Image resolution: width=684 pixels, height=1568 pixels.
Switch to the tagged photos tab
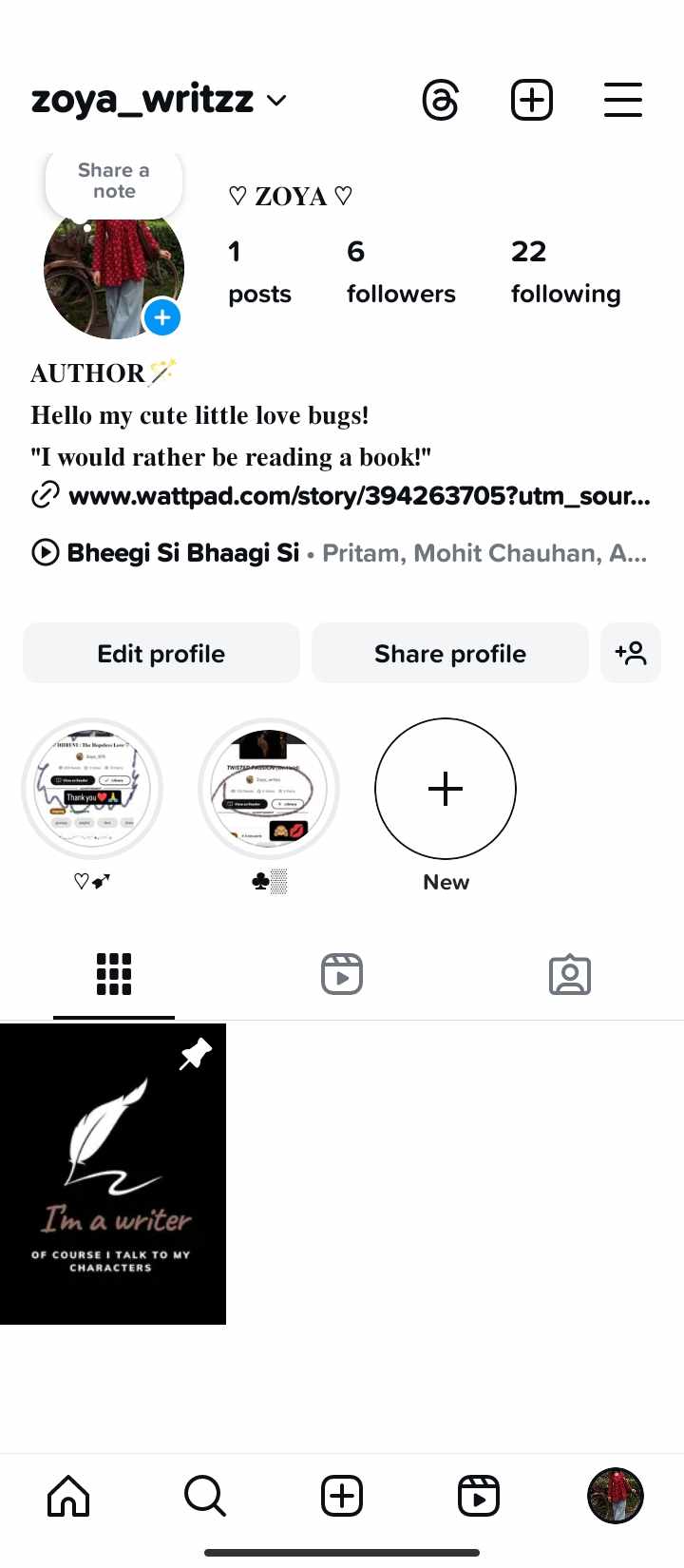point(570,974)
